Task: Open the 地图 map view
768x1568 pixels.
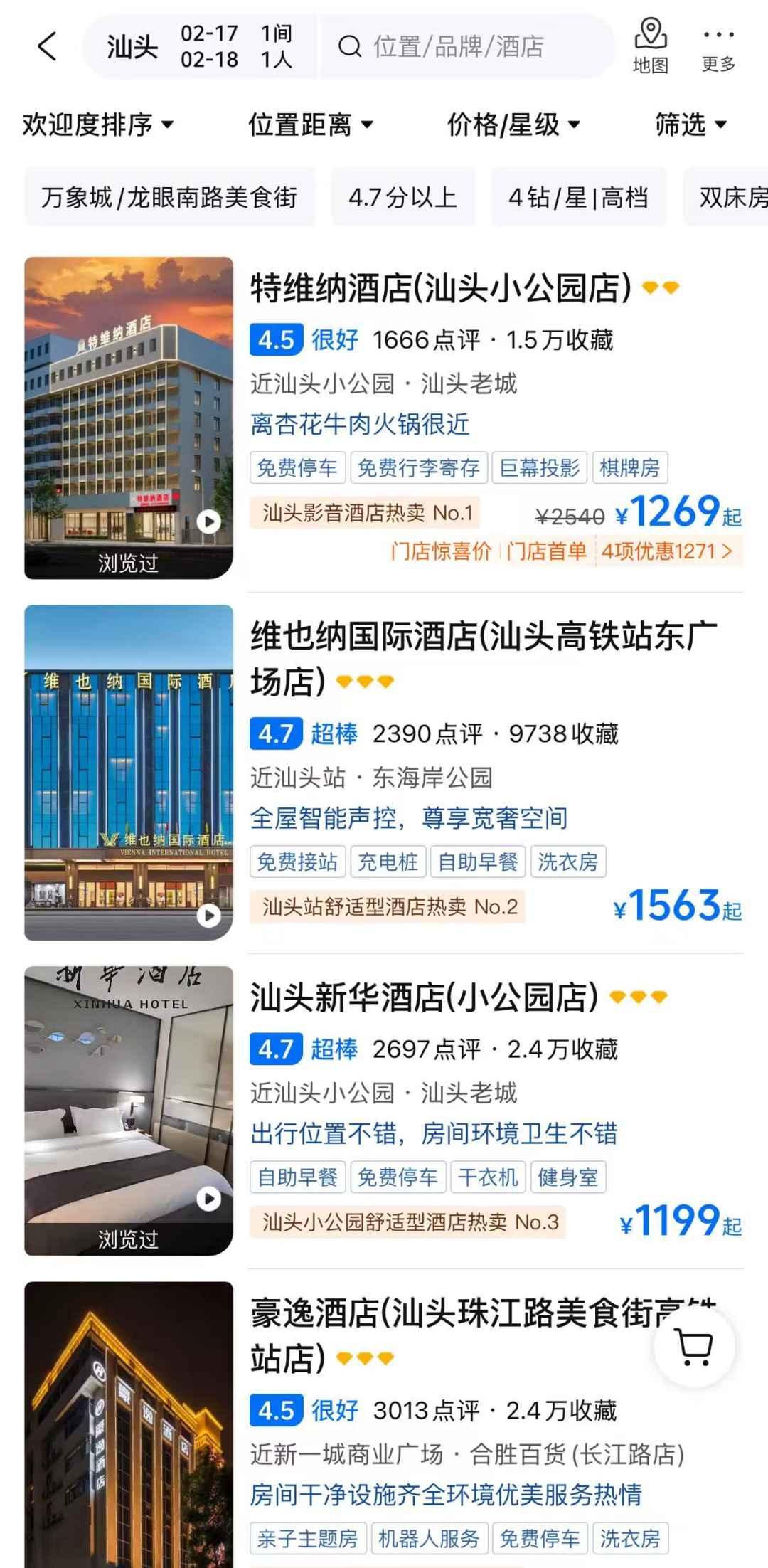Action: [650, 47]
